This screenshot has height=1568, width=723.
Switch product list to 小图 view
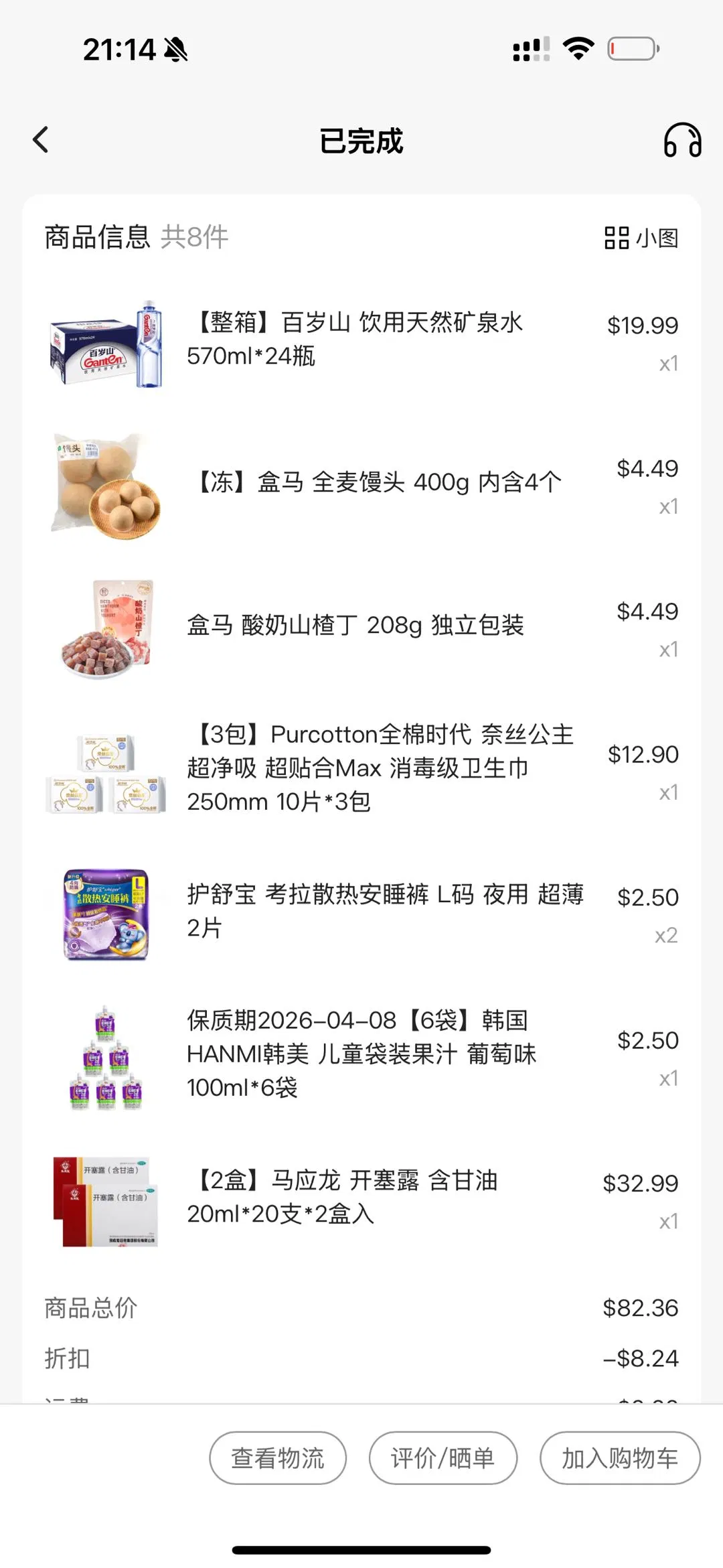(x=641, y=238)
